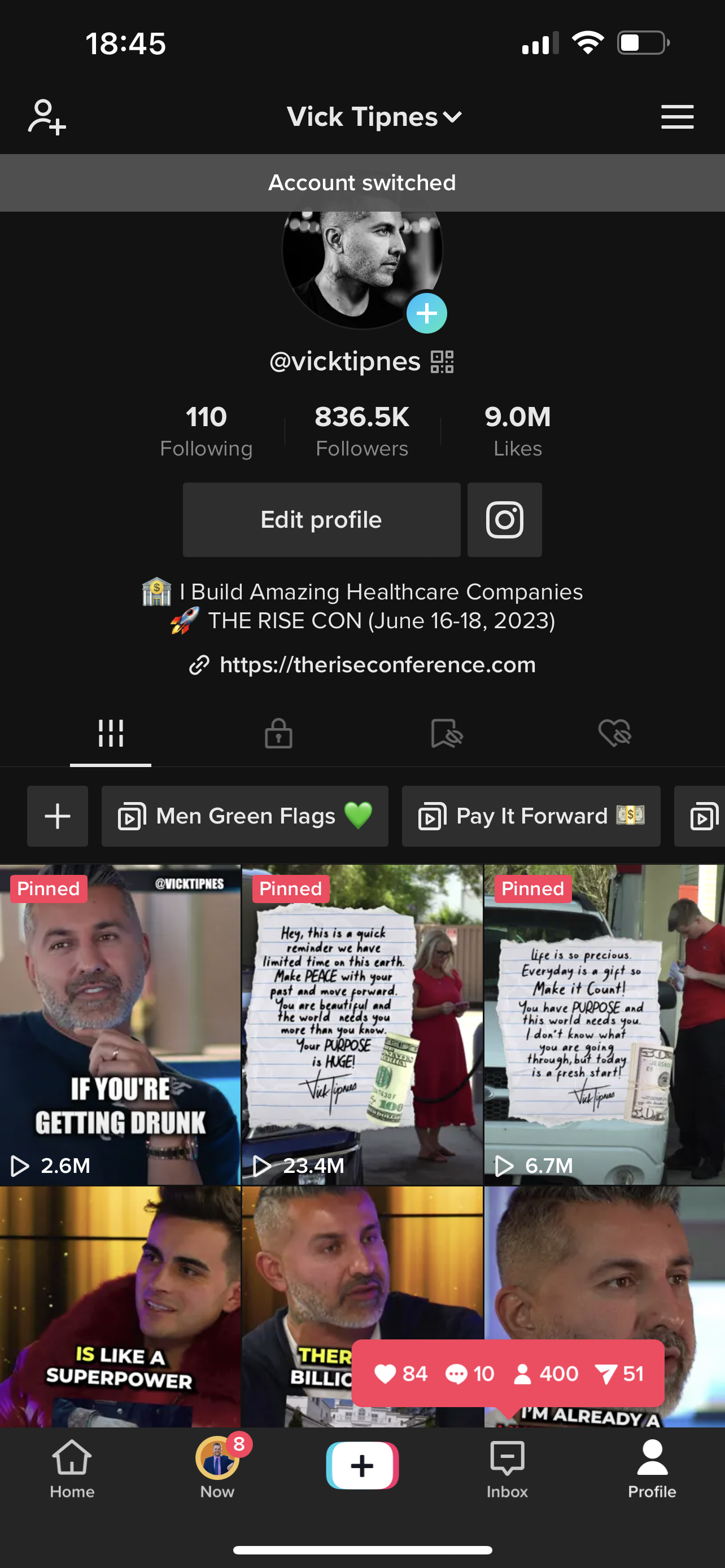Open the Inbox tab
The height and width of the screenshot is (1568, 725).
click(x=506, y=1468)
